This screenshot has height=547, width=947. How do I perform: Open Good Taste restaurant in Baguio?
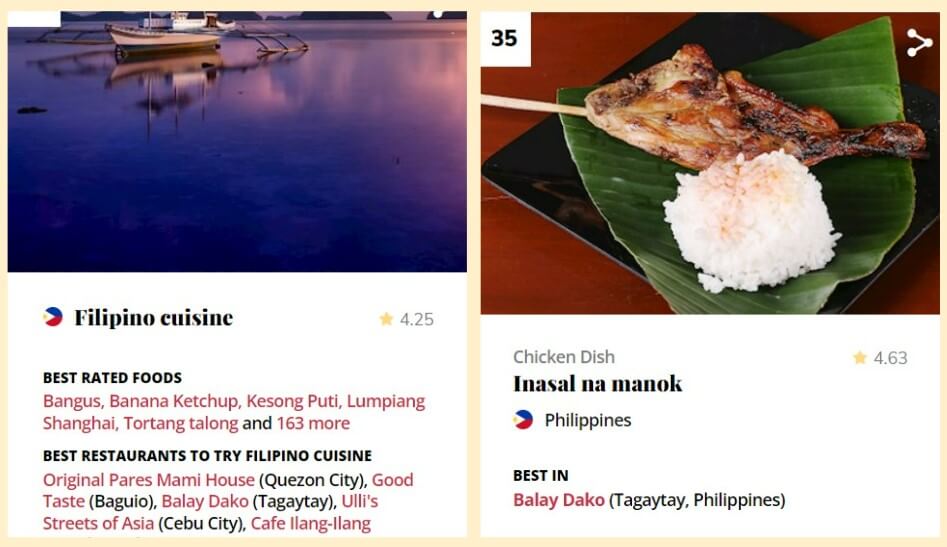coord(392,479)
